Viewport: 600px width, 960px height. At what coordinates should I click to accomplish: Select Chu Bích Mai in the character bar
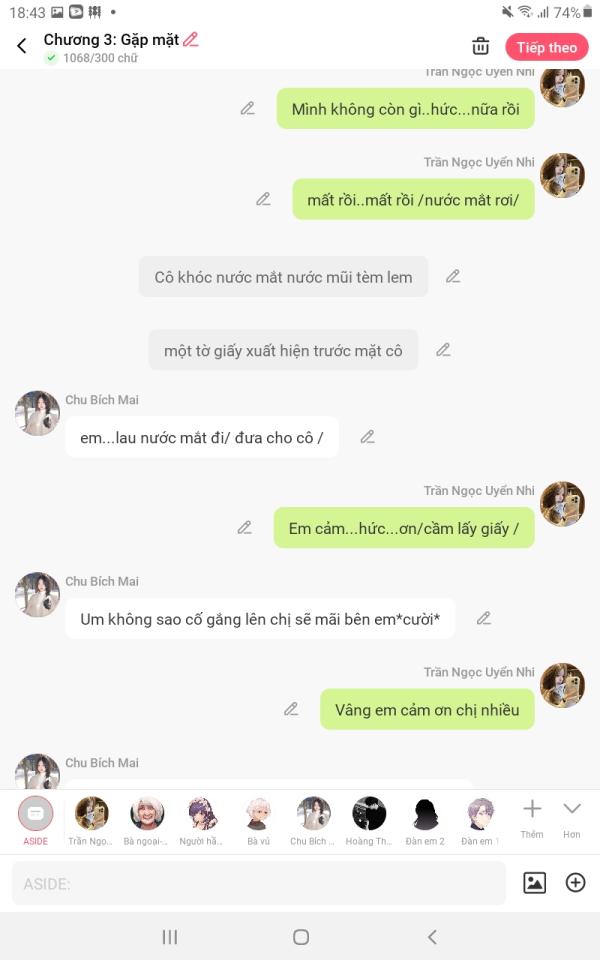(313, 820)
